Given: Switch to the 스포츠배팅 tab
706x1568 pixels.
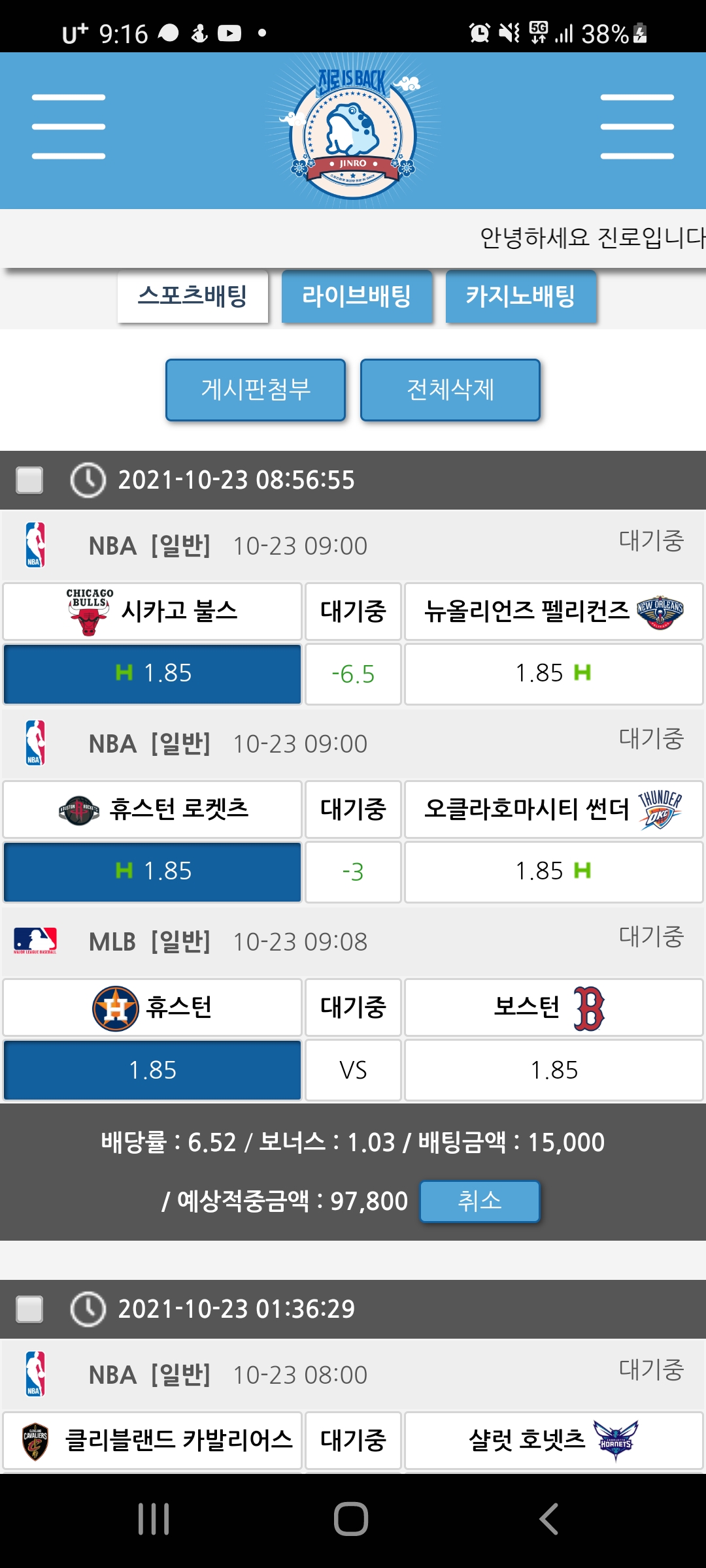Looking at the screenshot, I should click(x=193, y=296).
